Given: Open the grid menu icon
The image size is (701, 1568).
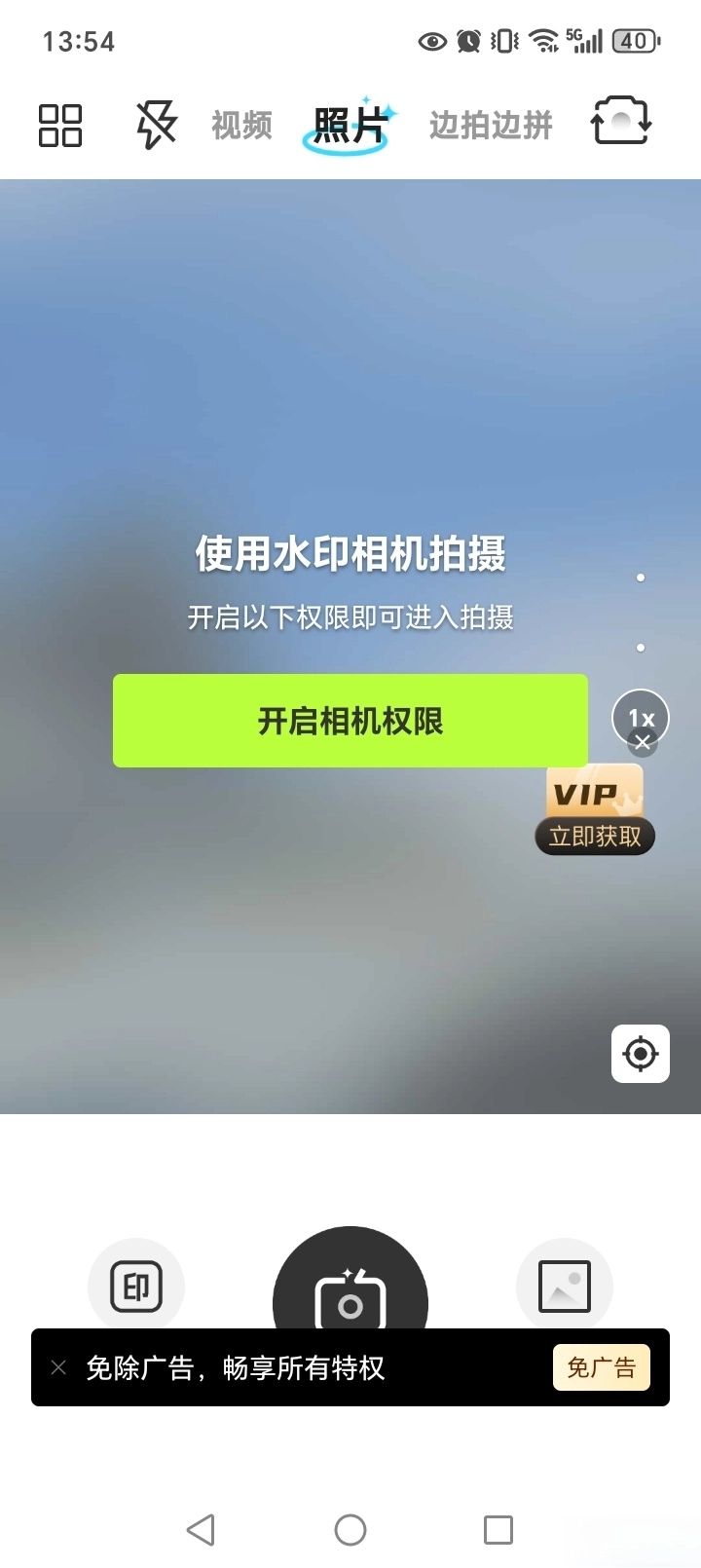Looking at the screenshot, I should pos(60,126).
